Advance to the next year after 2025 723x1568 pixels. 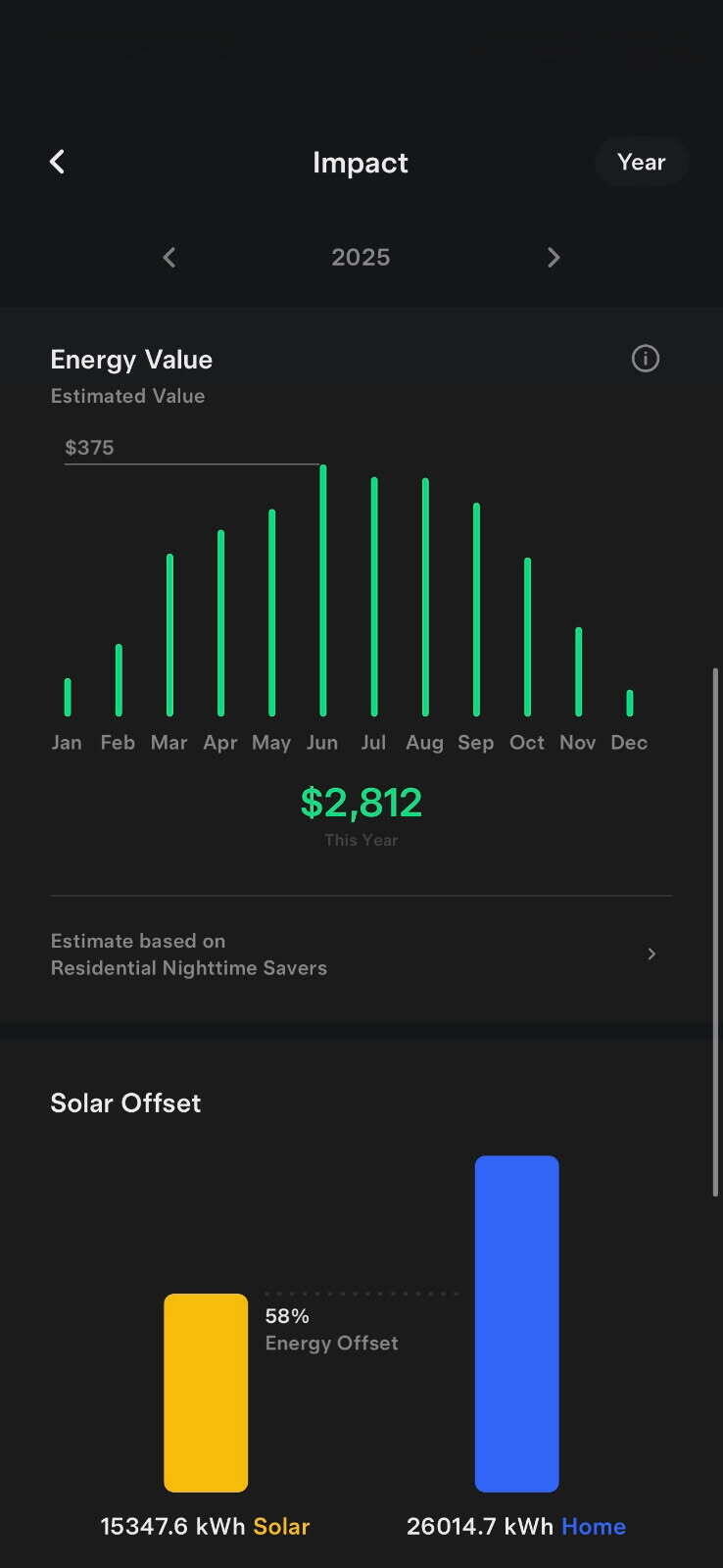[554, 258]
